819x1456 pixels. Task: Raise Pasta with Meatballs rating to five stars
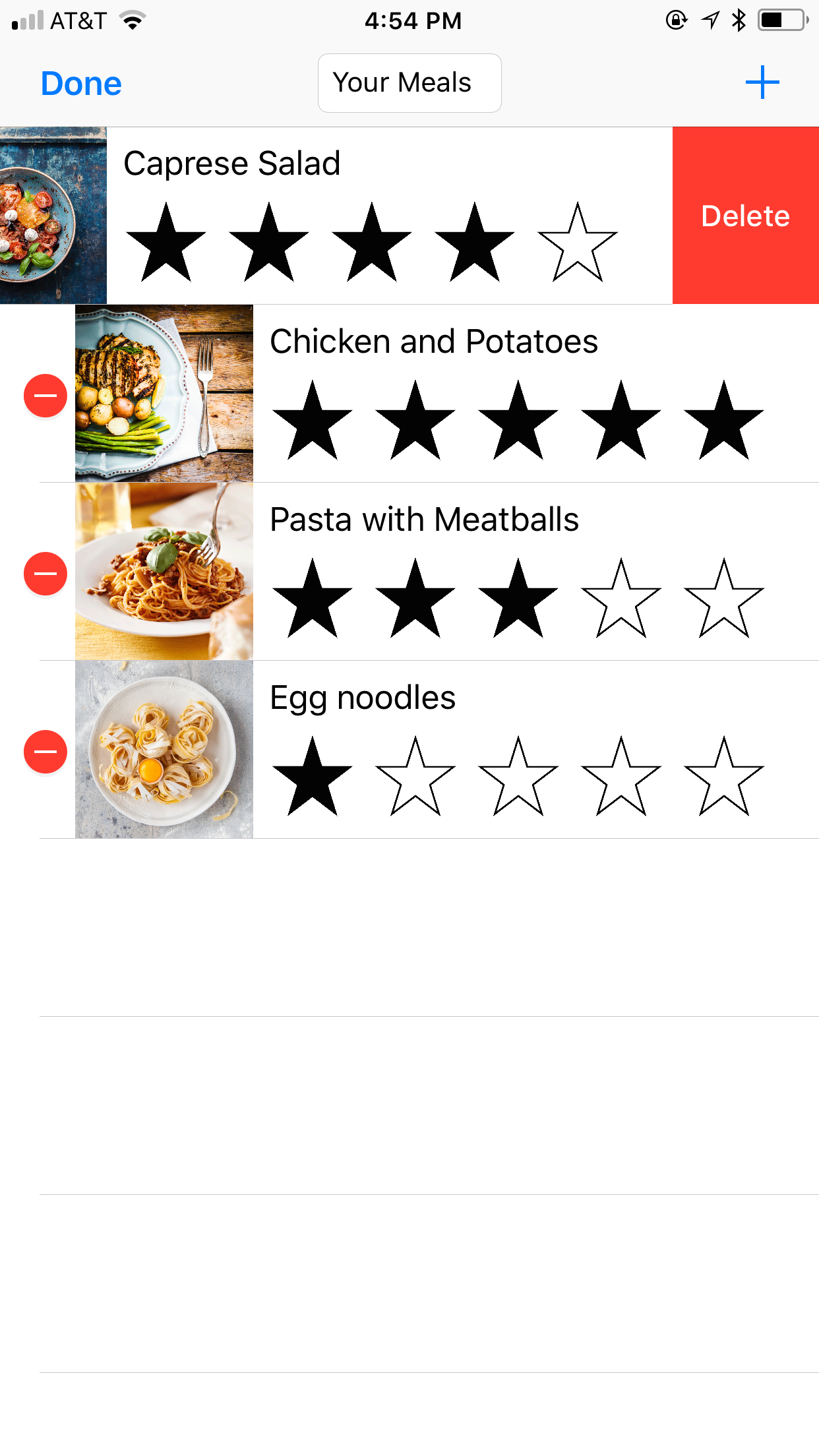pos(723,597)
